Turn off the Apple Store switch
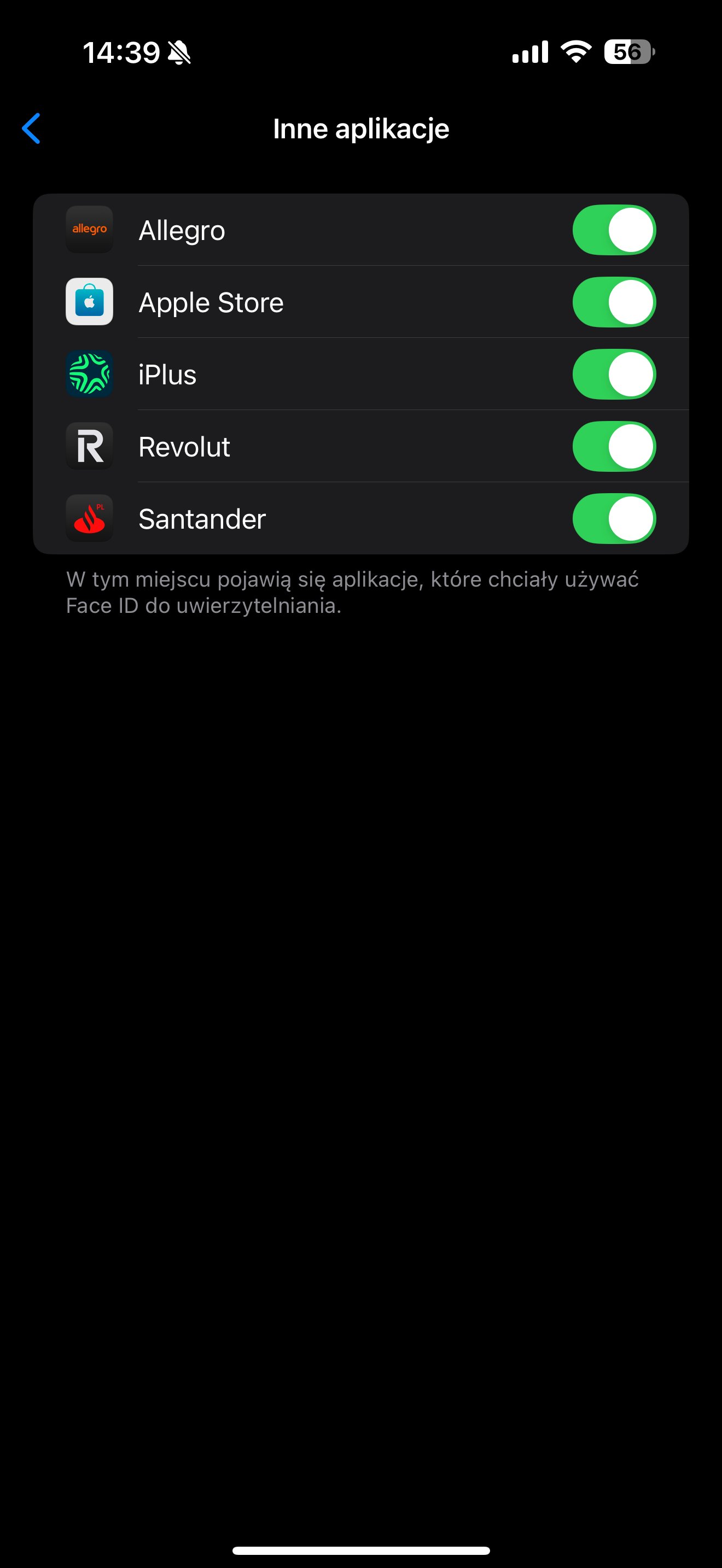Viewport: 722px width, 1568px height. [614, 302]
